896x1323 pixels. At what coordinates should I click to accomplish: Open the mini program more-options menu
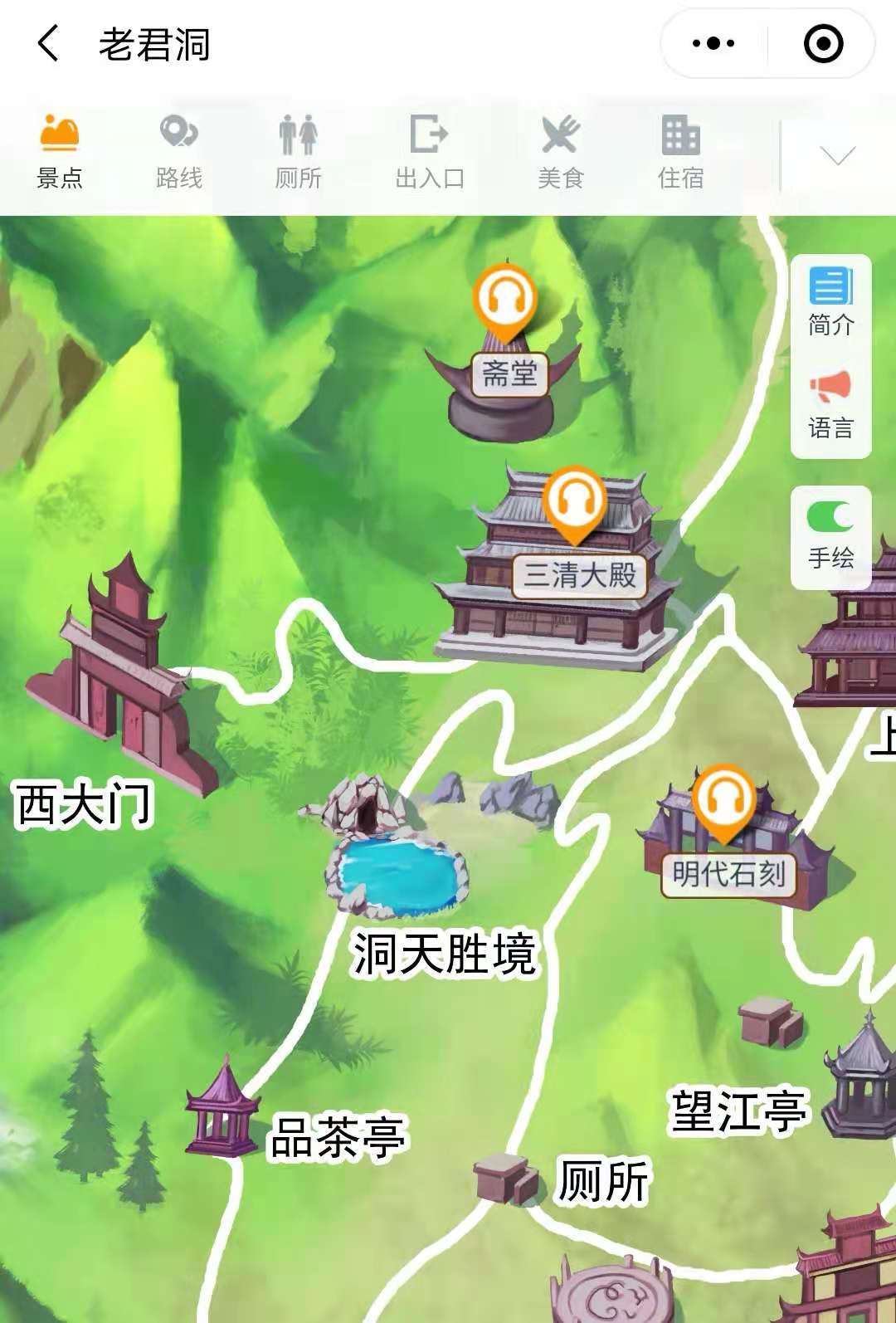tap(713, 43)
